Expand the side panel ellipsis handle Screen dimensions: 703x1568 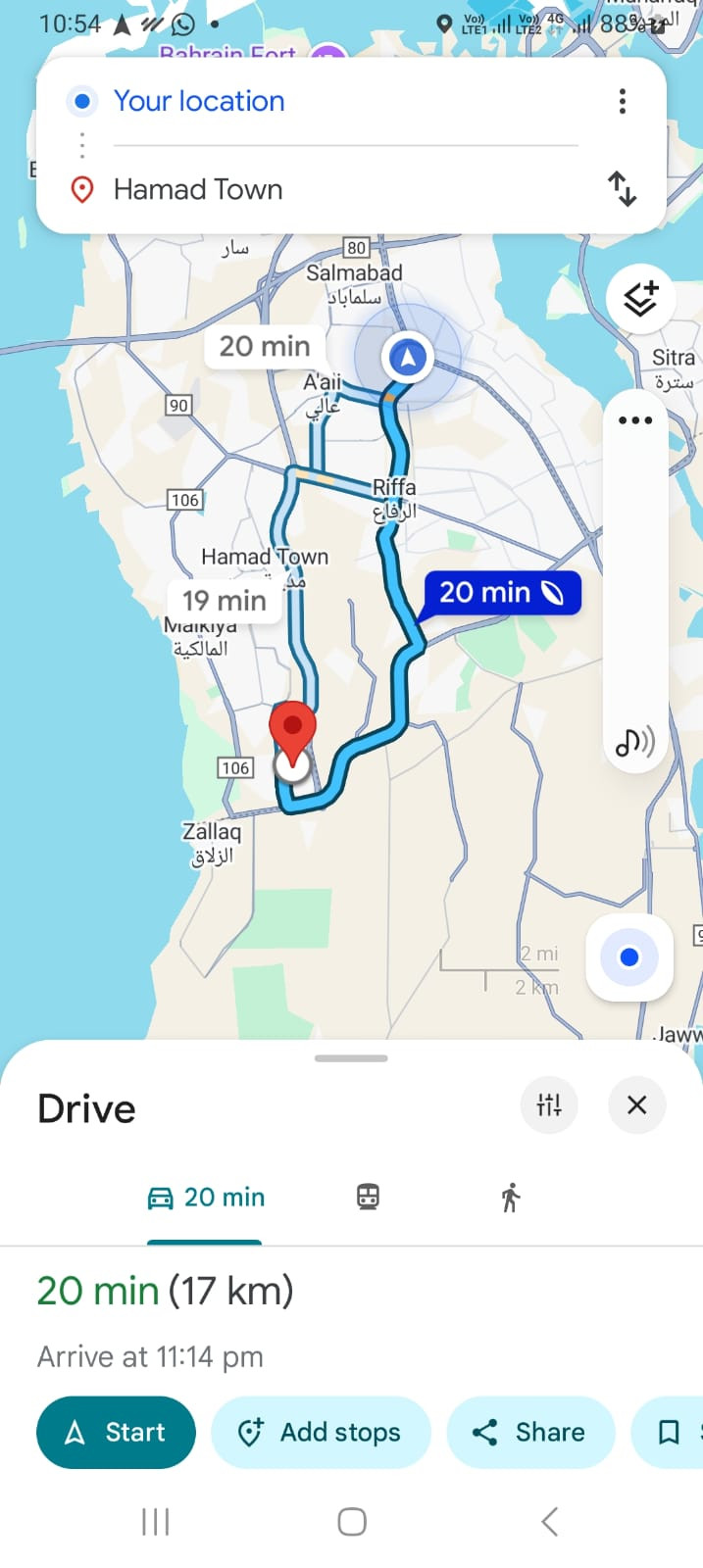click(635, 420)
